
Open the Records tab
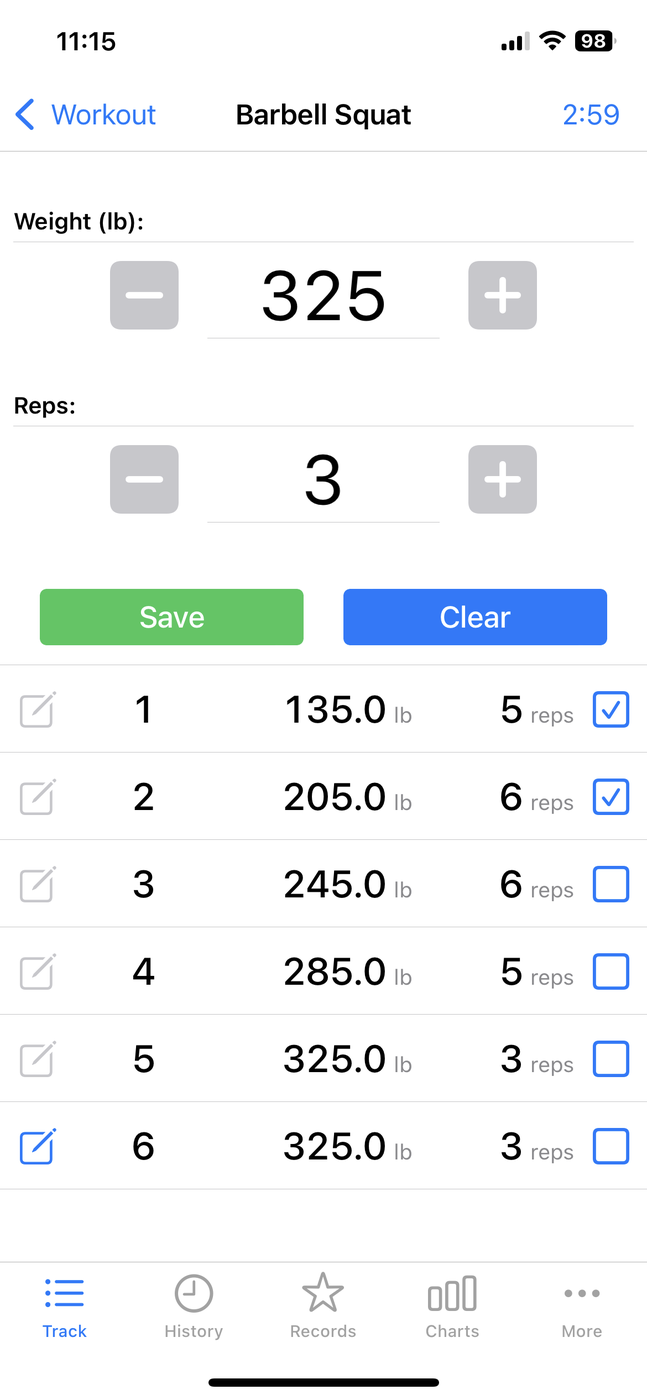pyautogui.click(x=323, y=1306)
